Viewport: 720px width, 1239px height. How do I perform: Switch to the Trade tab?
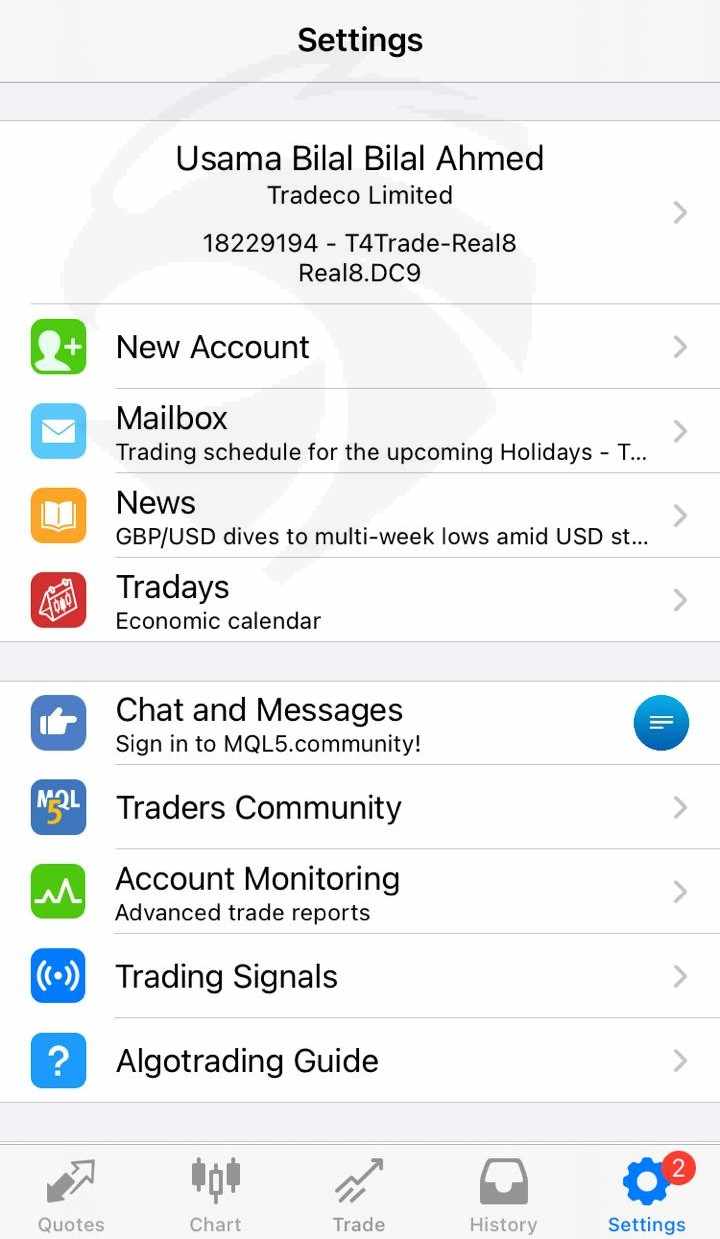359,1194
